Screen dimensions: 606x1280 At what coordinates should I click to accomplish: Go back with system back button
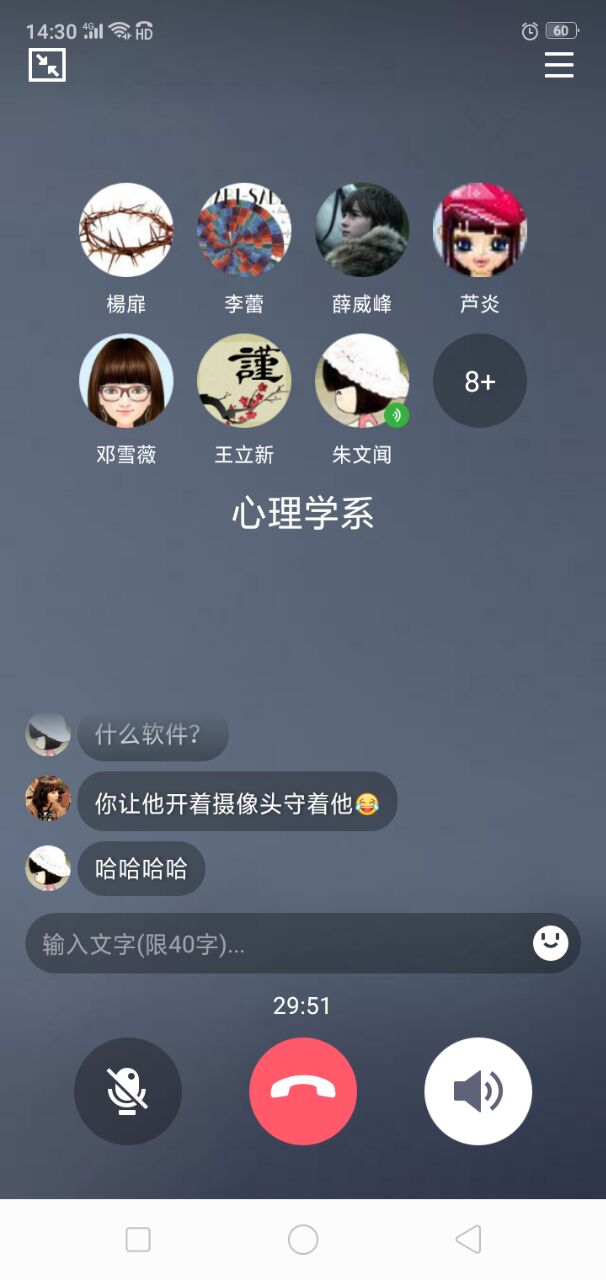coord(468,1240)
